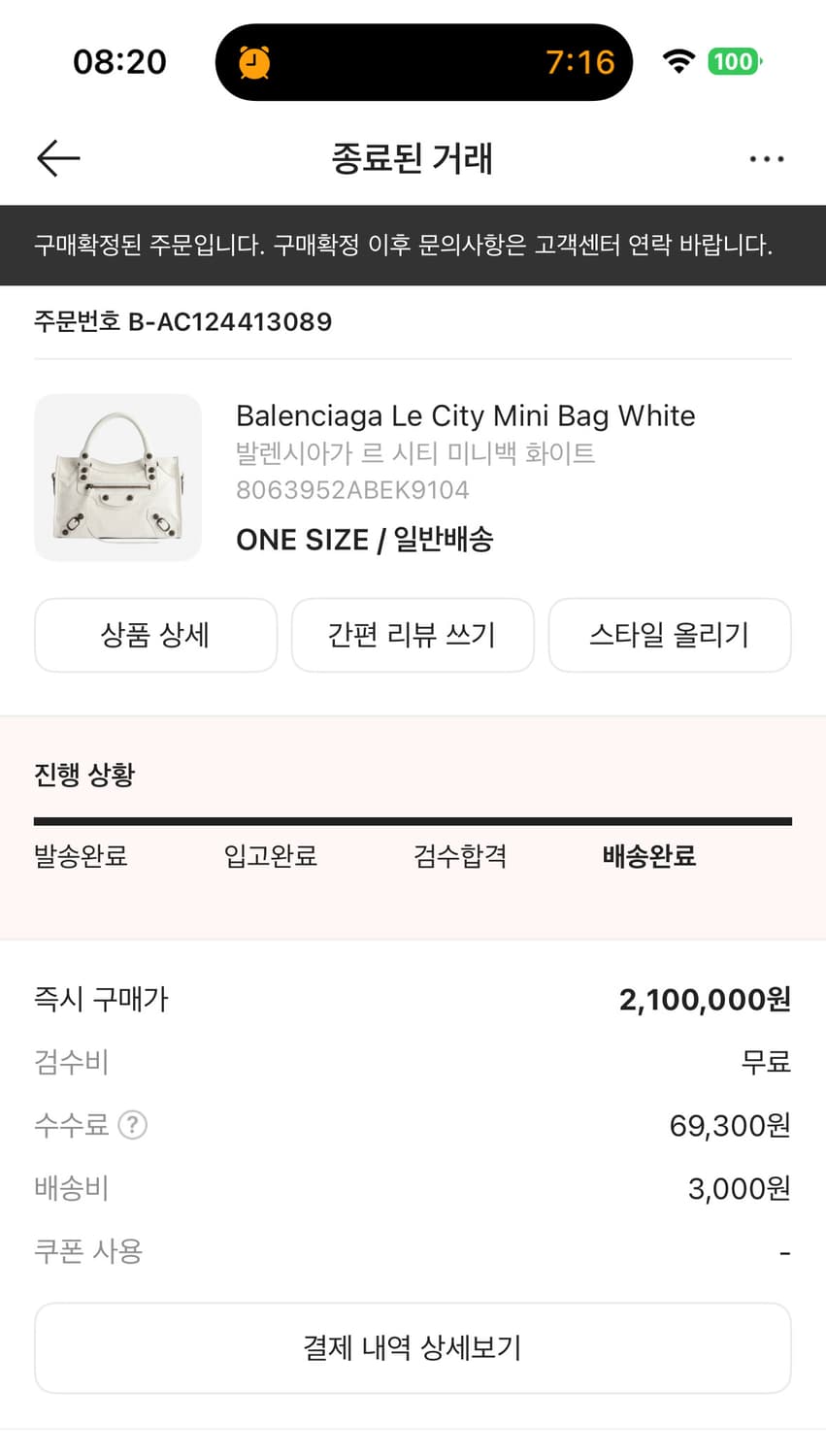
Task: Click the Wi-Fi icon in status bar
Action: point(679,61)
